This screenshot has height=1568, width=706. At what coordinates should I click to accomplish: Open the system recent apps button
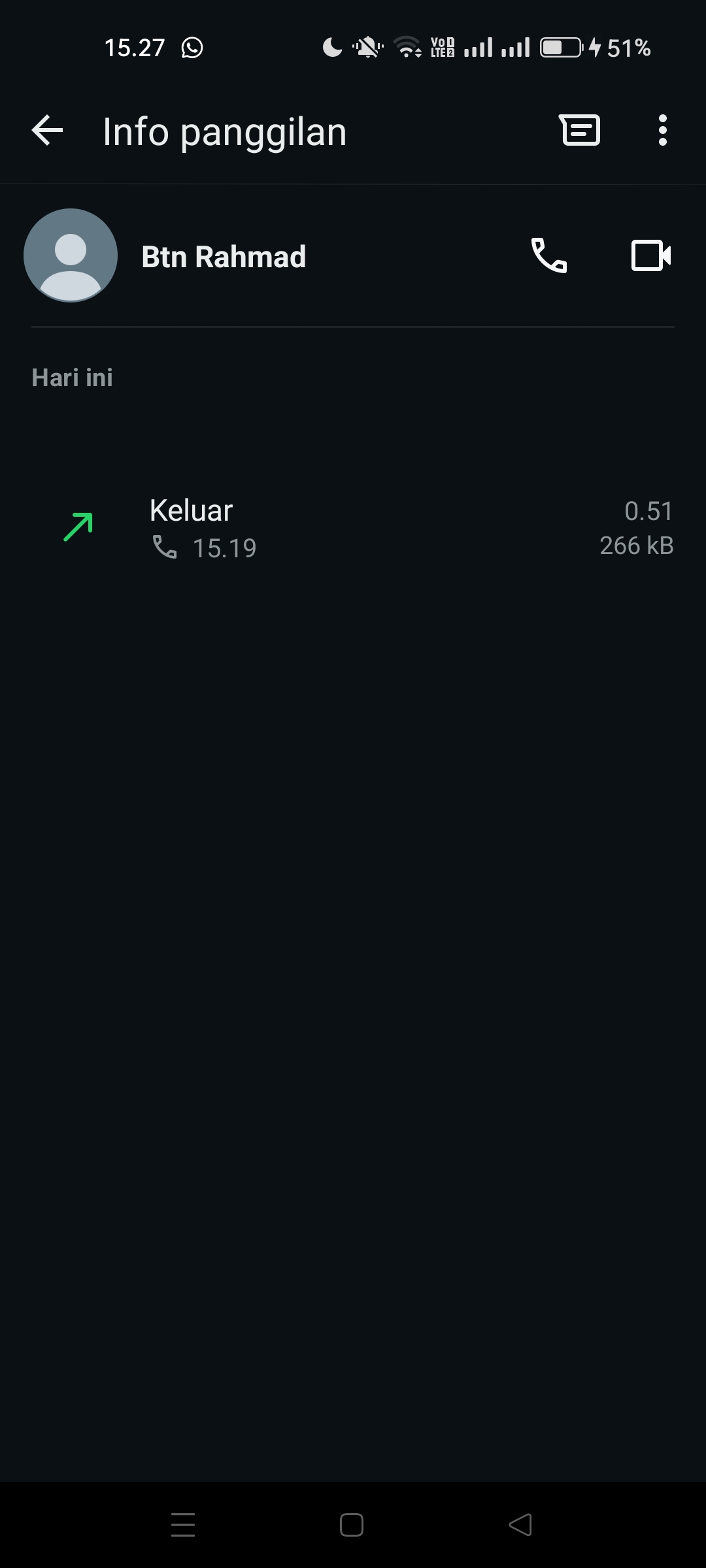coord(183,1525)
